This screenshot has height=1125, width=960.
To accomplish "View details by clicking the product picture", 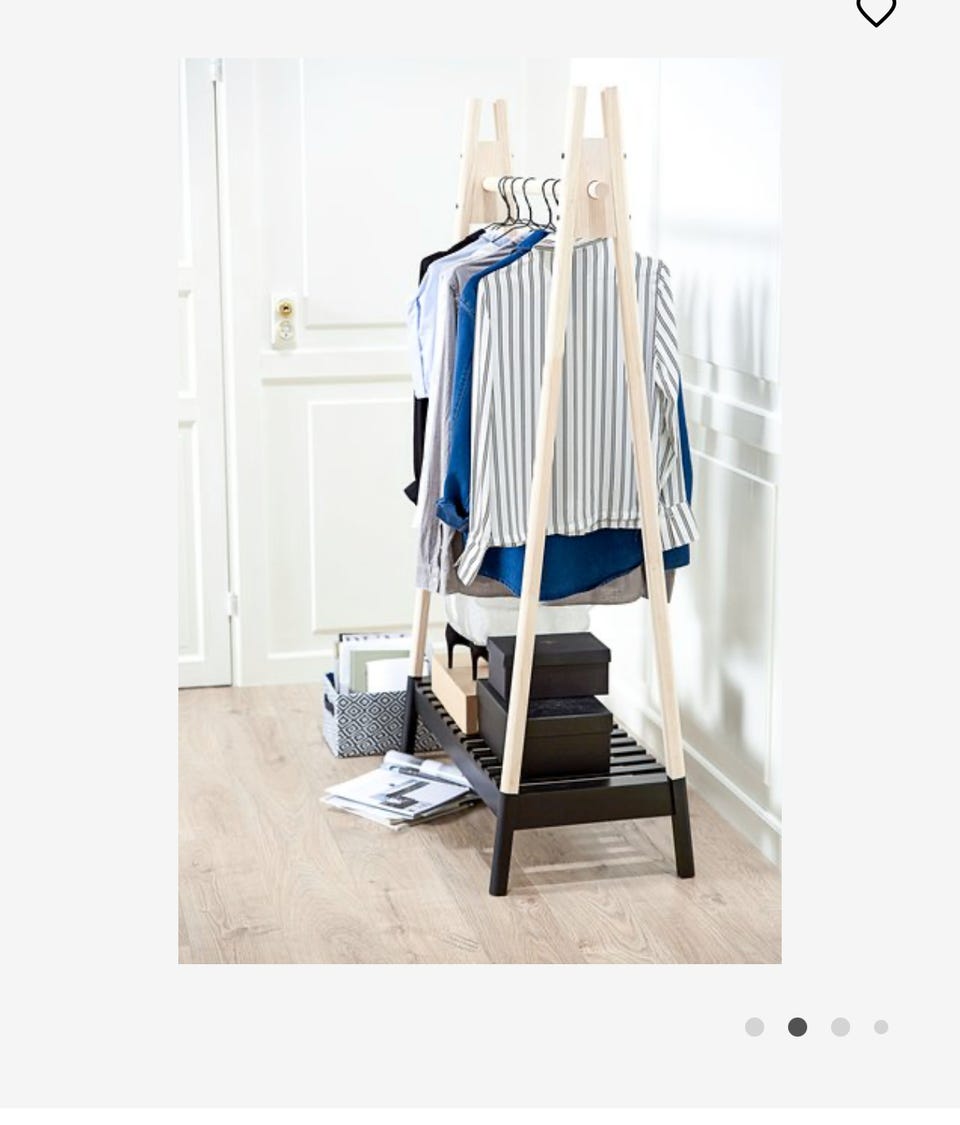I will (x=480, y=510).
